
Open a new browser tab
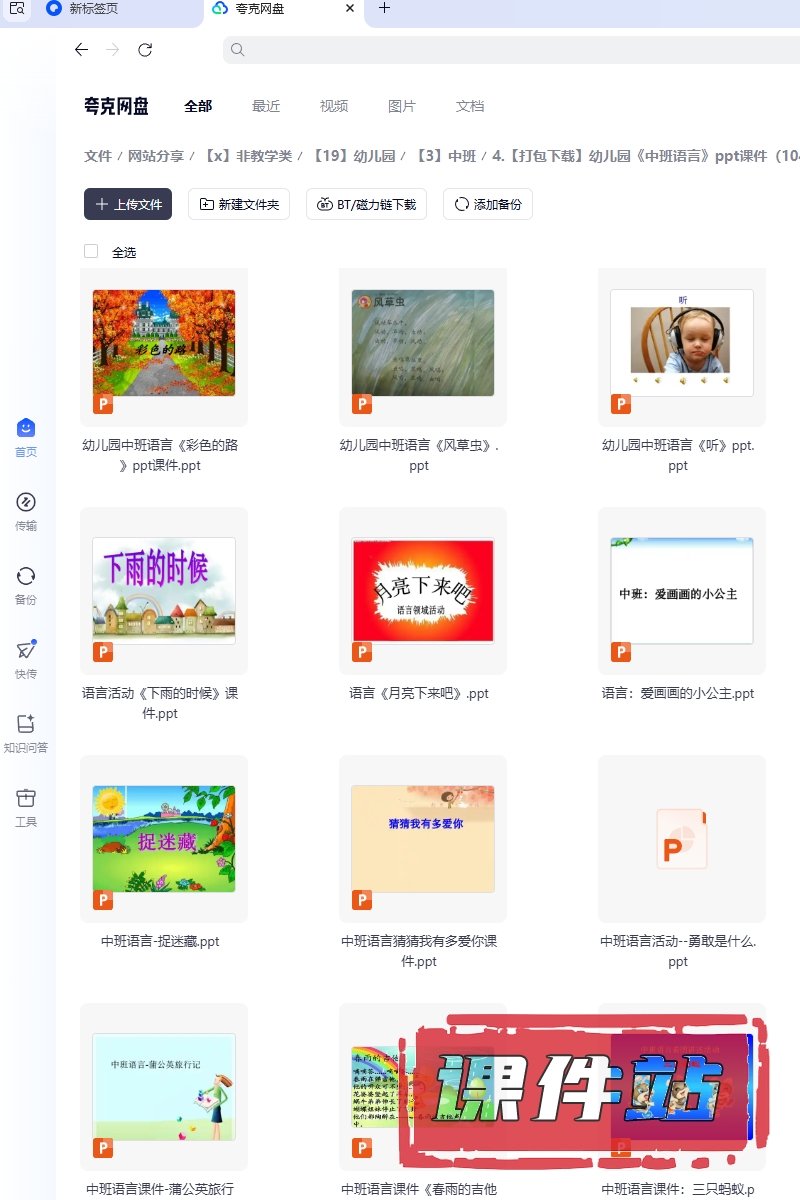[384, 8]
